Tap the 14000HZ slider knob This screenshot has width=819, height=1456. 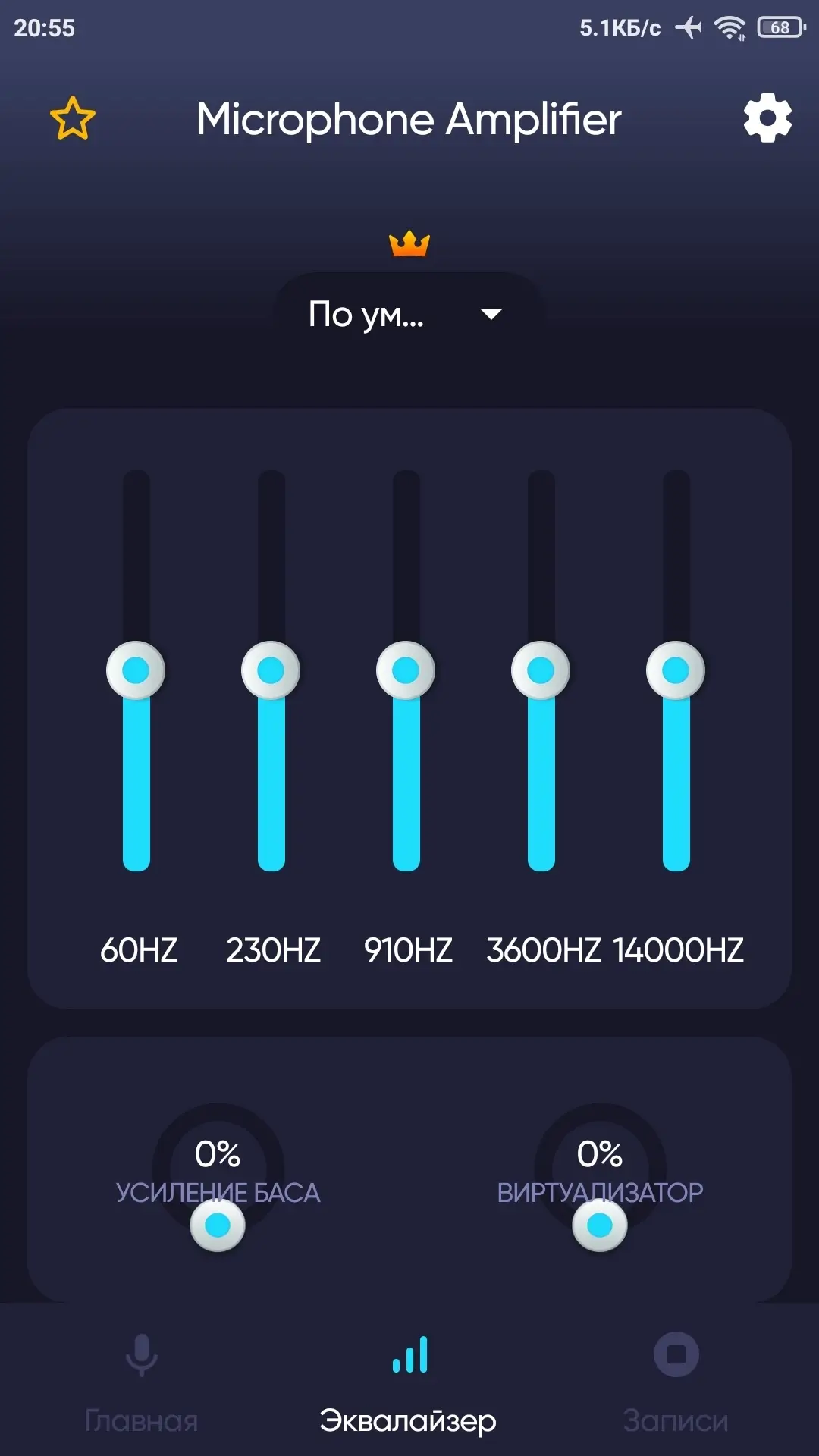(x=676, y=670)
